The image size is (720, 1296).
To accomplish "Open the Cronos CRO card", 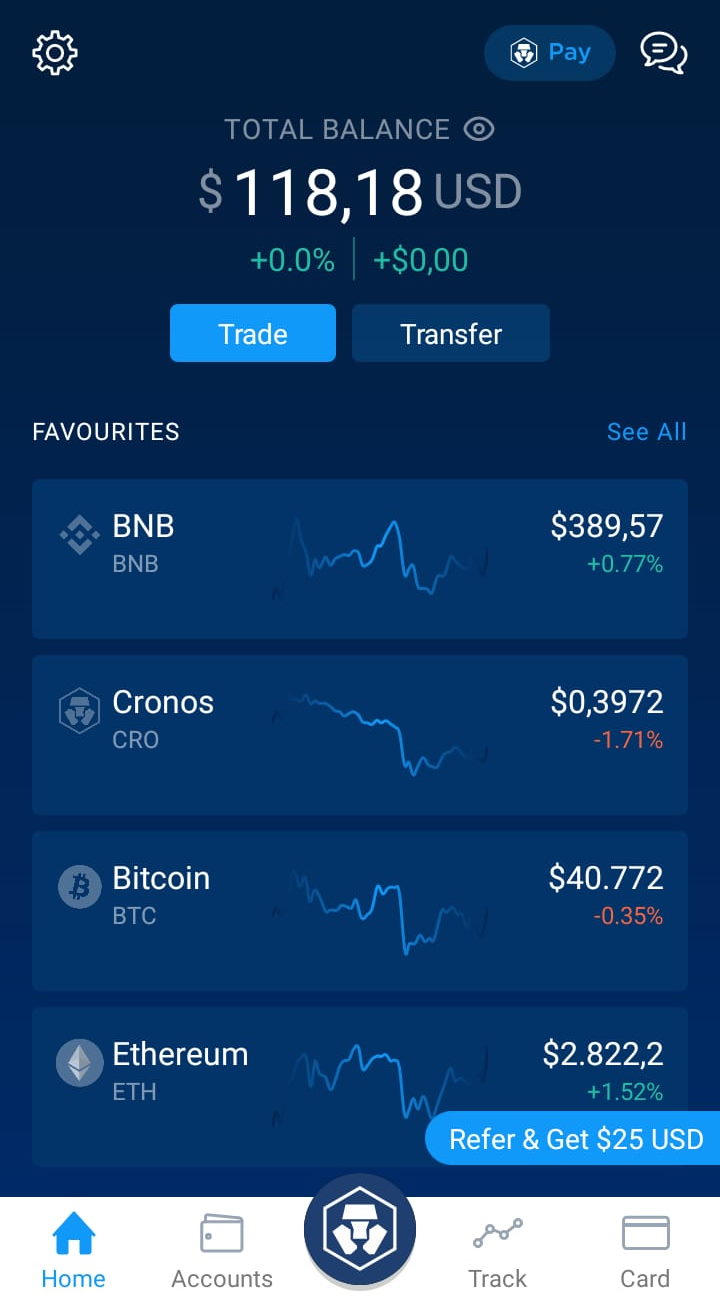I will point(360,735).
